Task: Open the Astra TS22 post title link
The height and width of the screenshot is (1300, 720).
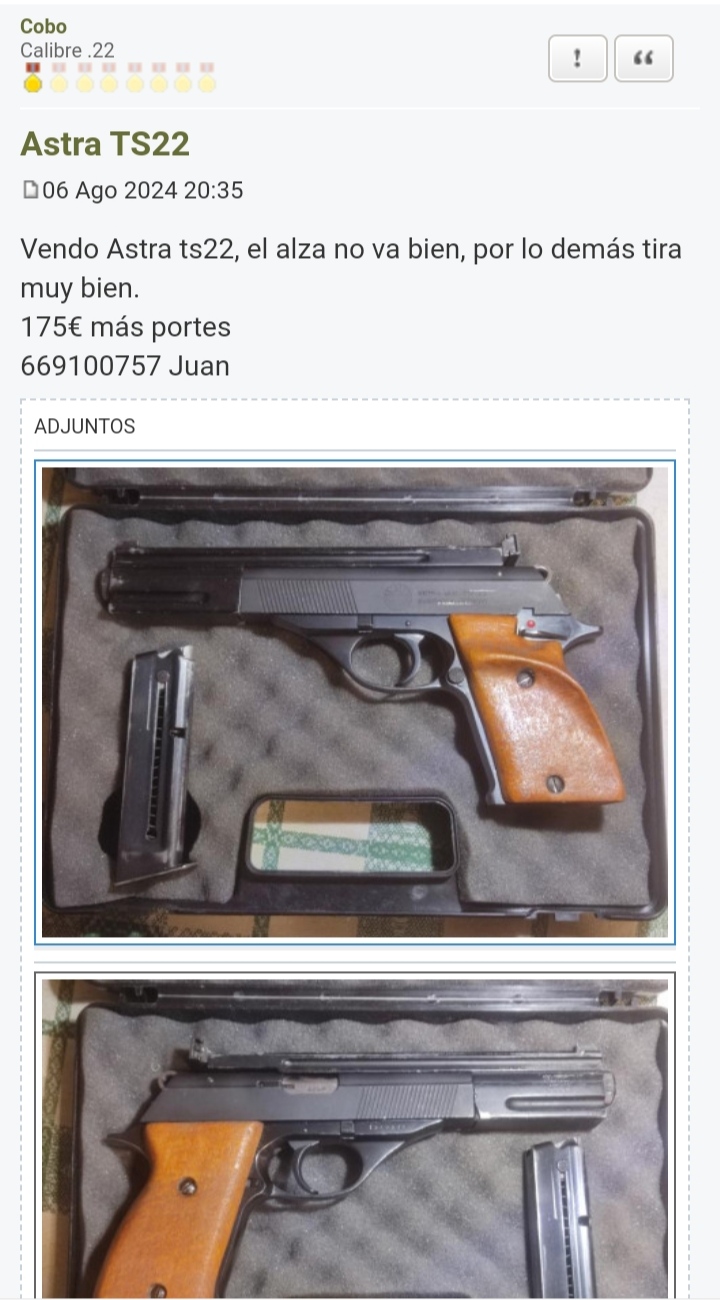Action: 104,144
